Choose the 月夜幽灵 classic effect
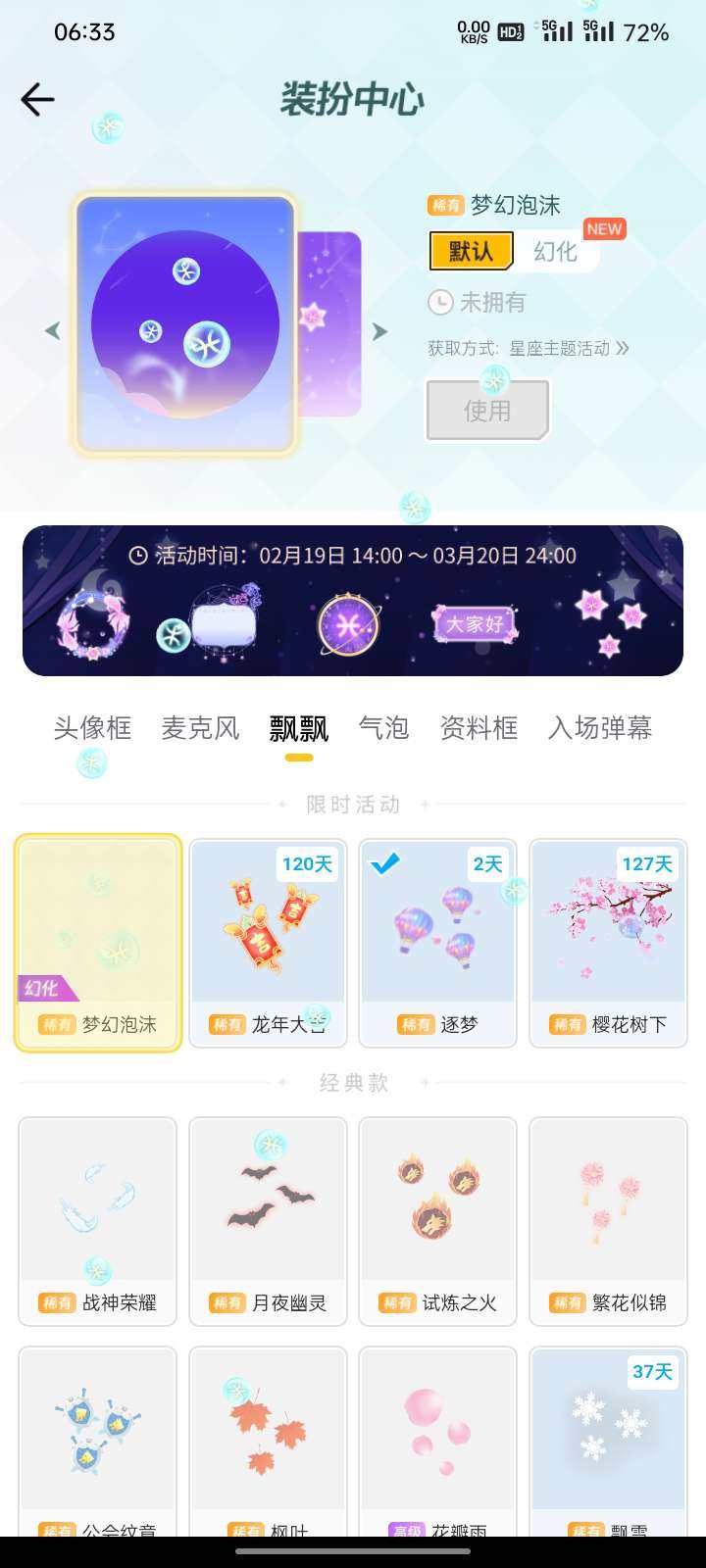The height and width of the screenshot is (1568, 706). click(268, 1221)
